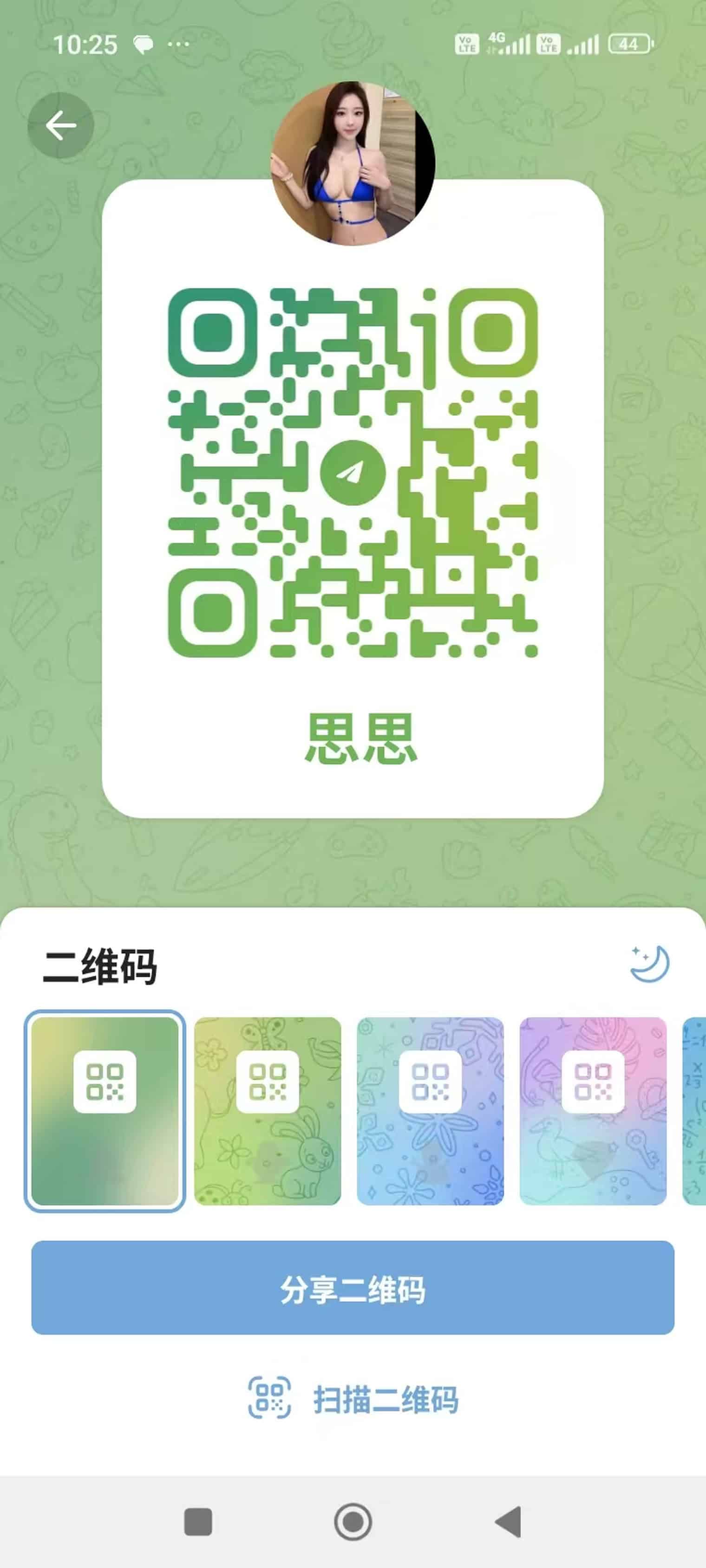Toggle night mode with the moon icon

point(649,964)
